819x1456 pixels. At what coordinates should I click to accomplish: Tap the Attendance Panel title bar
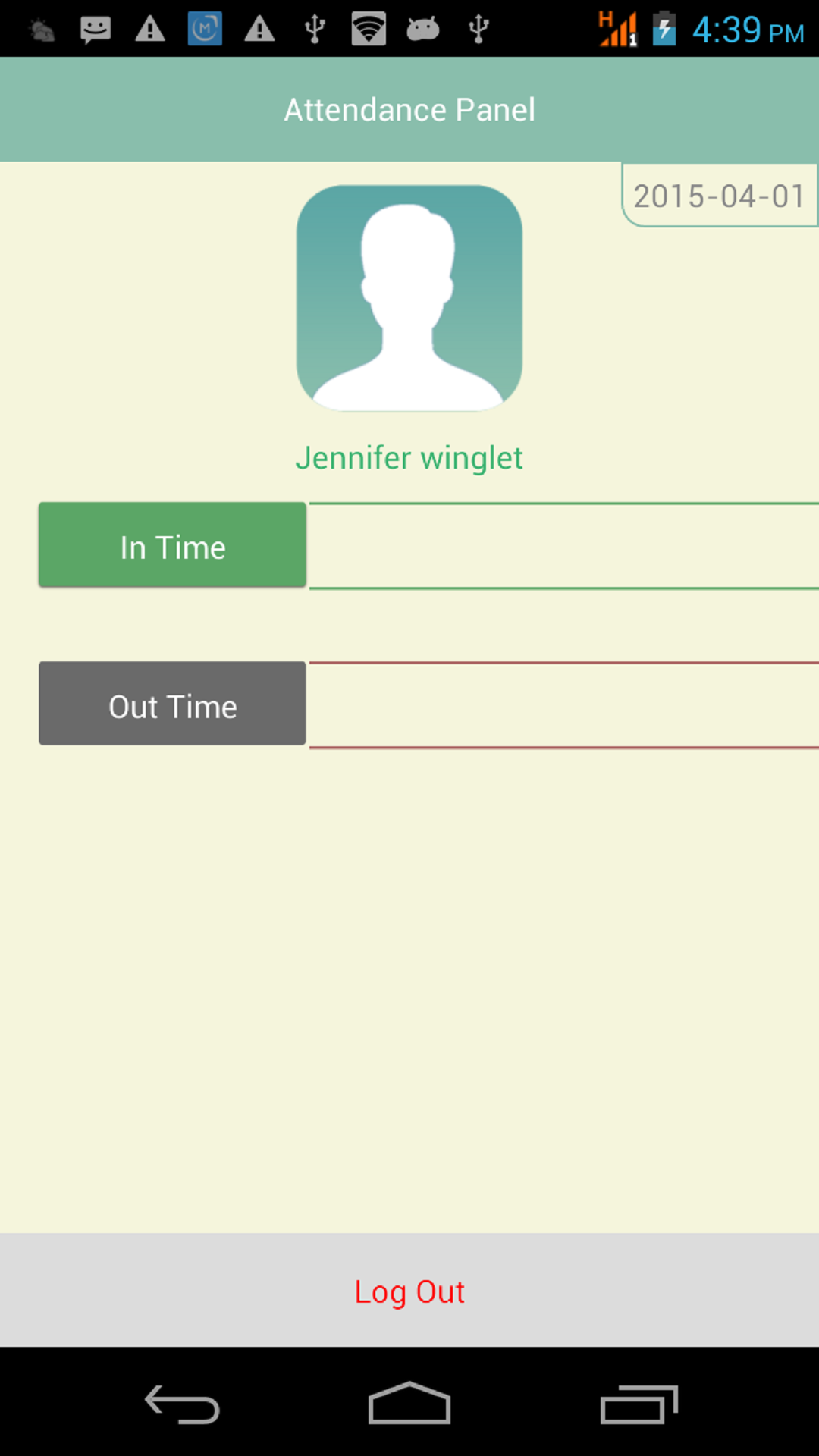(409, 109)
